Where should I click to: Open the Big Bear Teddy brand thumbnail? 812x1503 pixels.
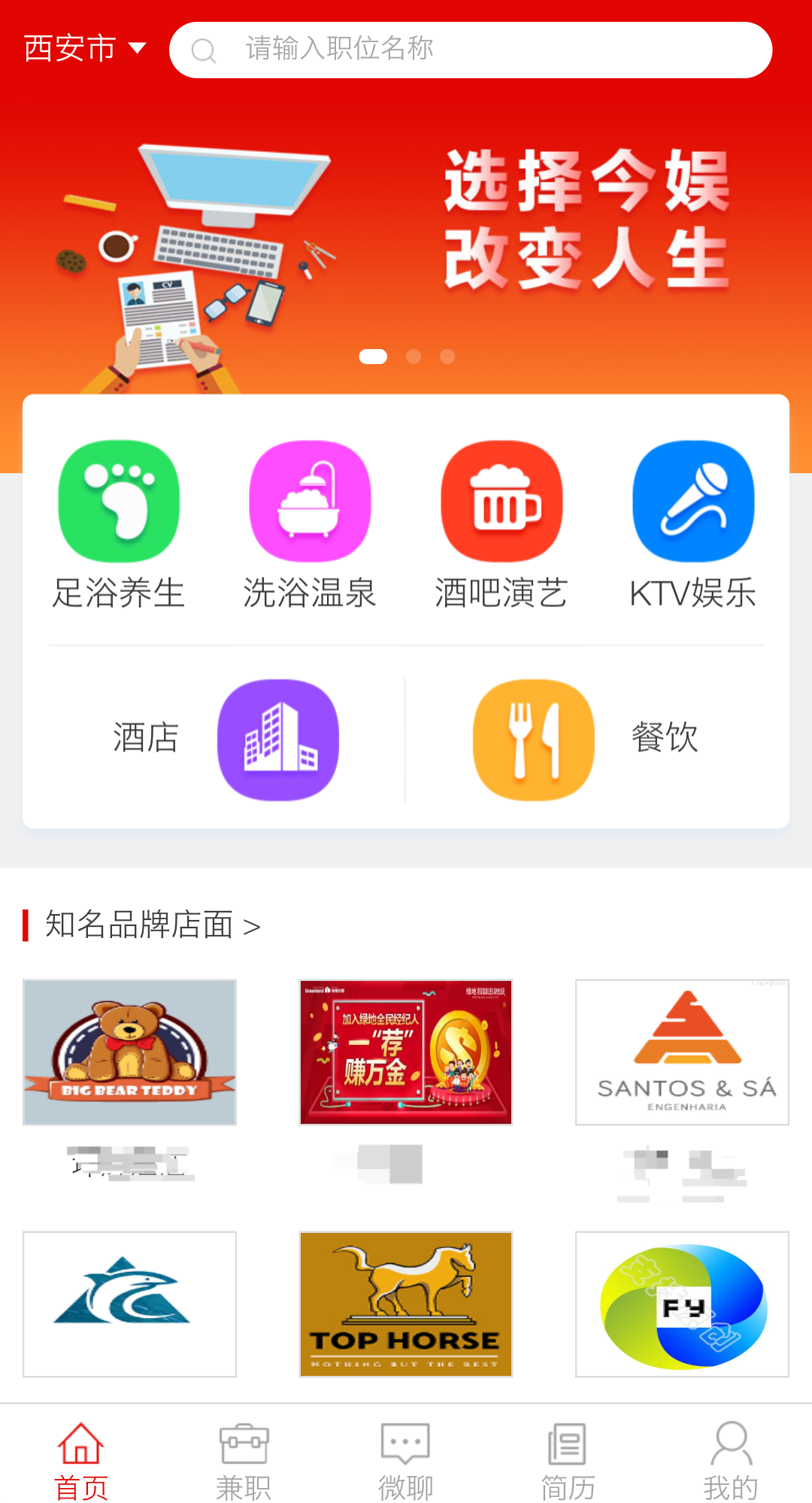129,1052
